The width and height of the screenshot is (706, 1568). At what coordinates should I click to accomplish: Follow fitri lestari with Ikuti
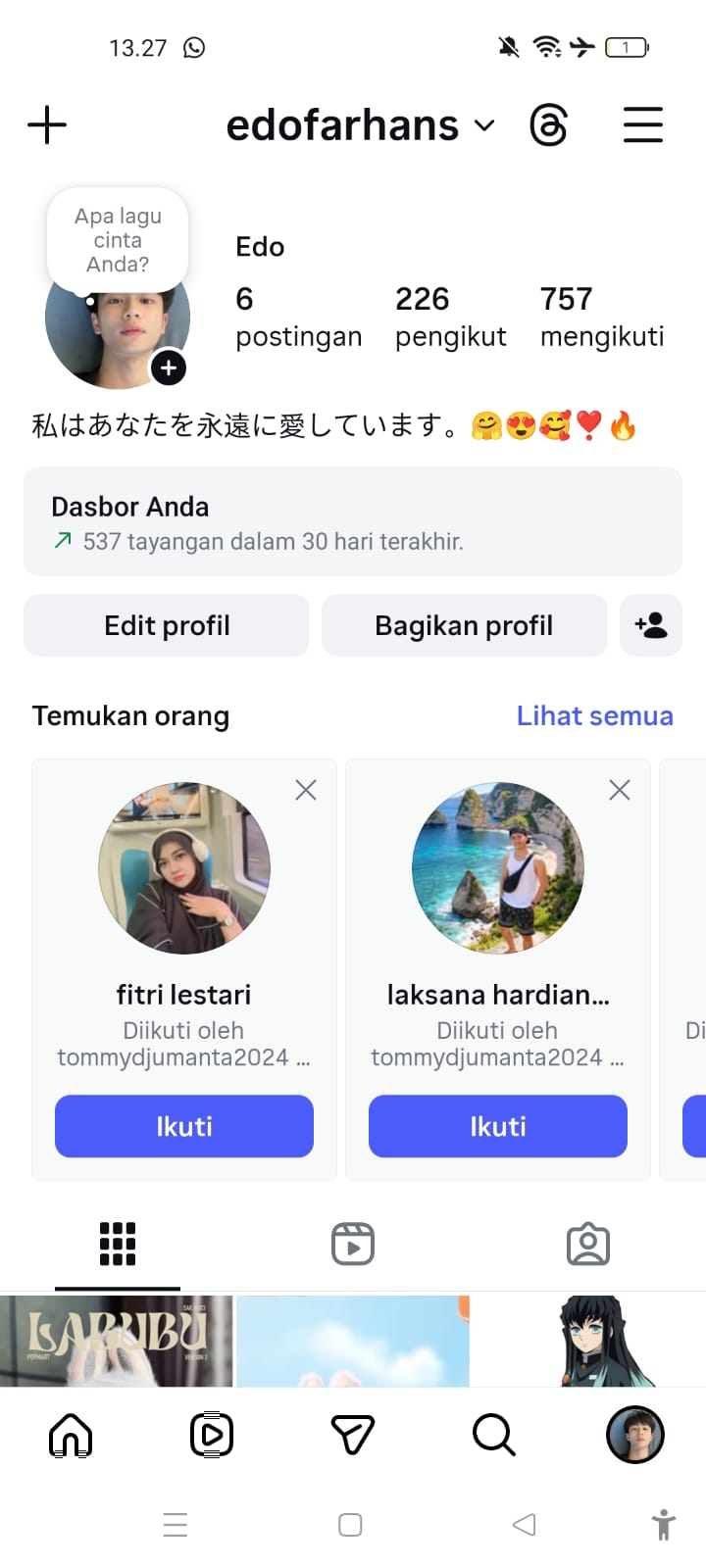point(184,1126)
